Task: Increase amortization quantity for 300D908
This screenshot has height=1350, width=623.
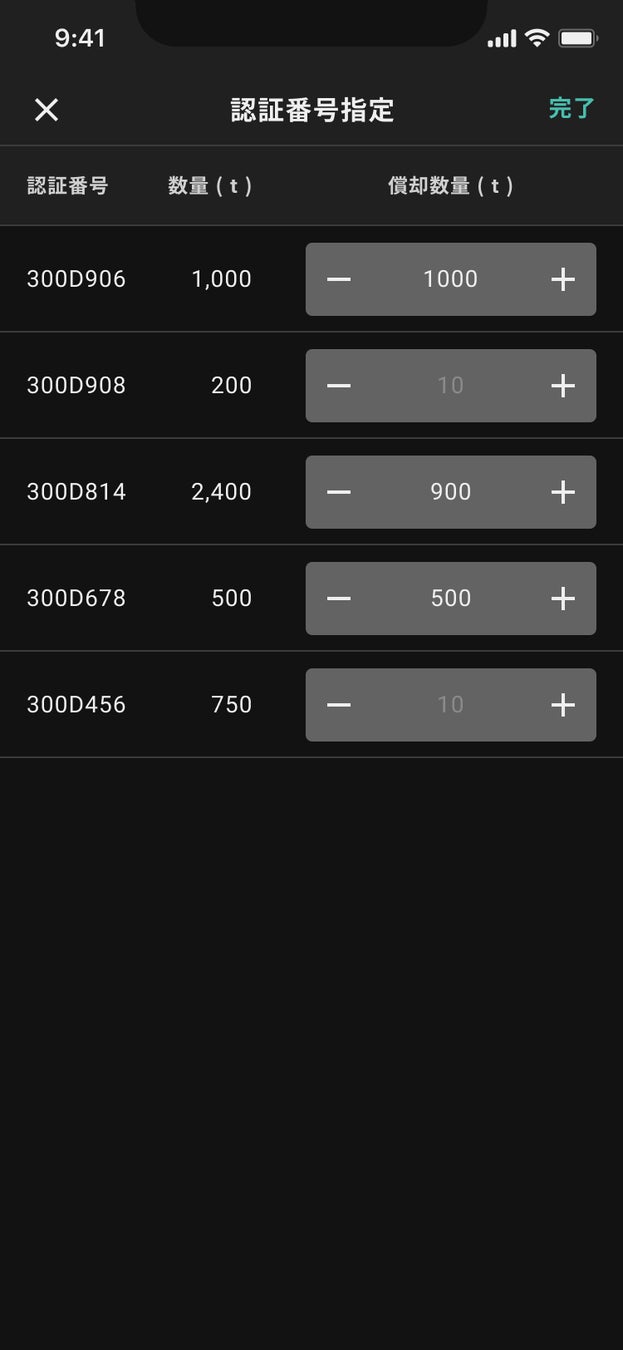Action: [563, 385]
